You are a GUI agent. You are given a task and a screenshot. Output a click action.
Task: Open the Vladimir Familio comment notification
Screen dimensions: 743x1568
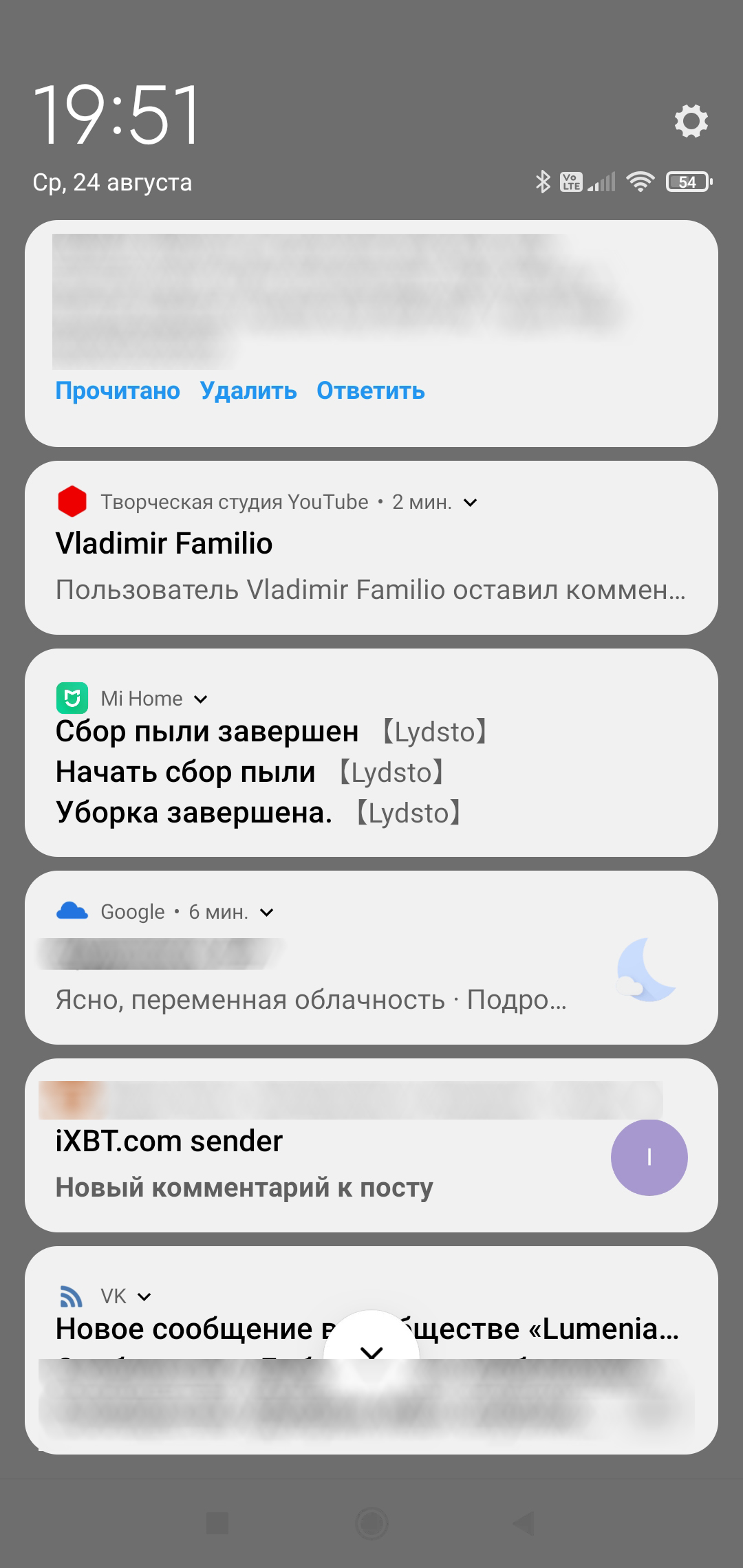pos(370,567)
